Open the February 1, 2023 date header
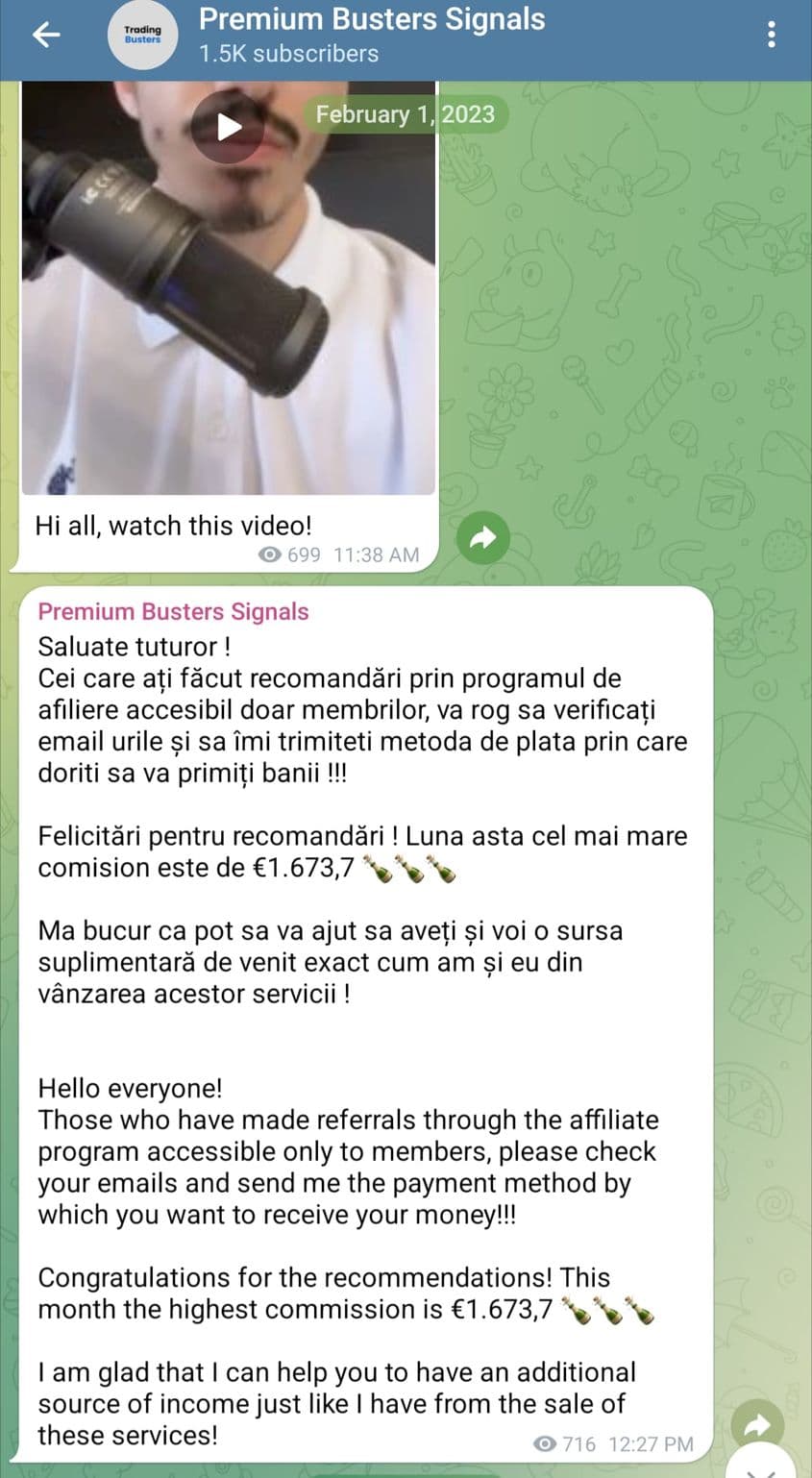This screenshot has width=812, height=1478. click(403, 114)
